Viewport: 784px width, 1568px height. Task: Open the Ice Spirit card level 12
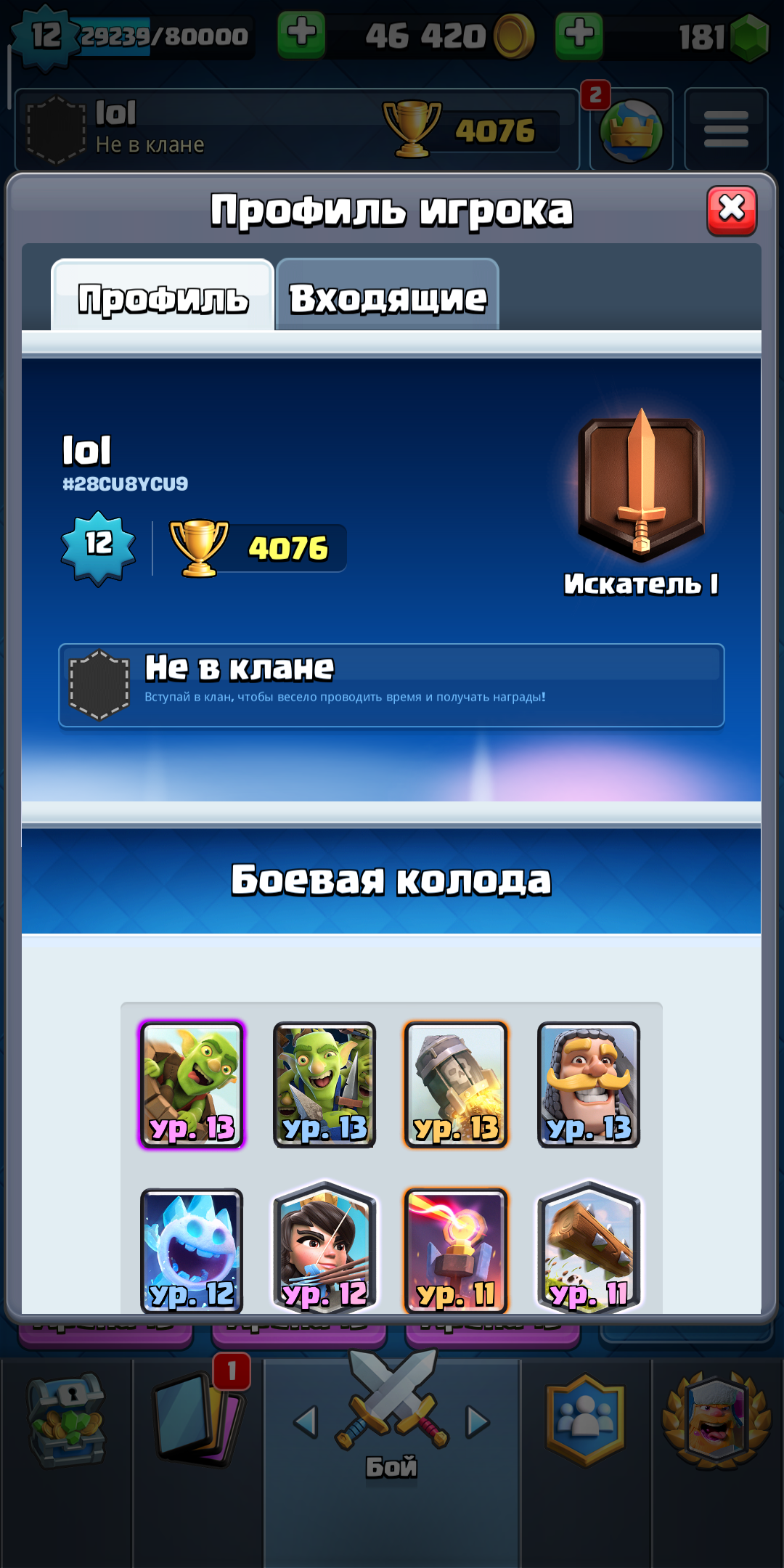pos(192,1250)
